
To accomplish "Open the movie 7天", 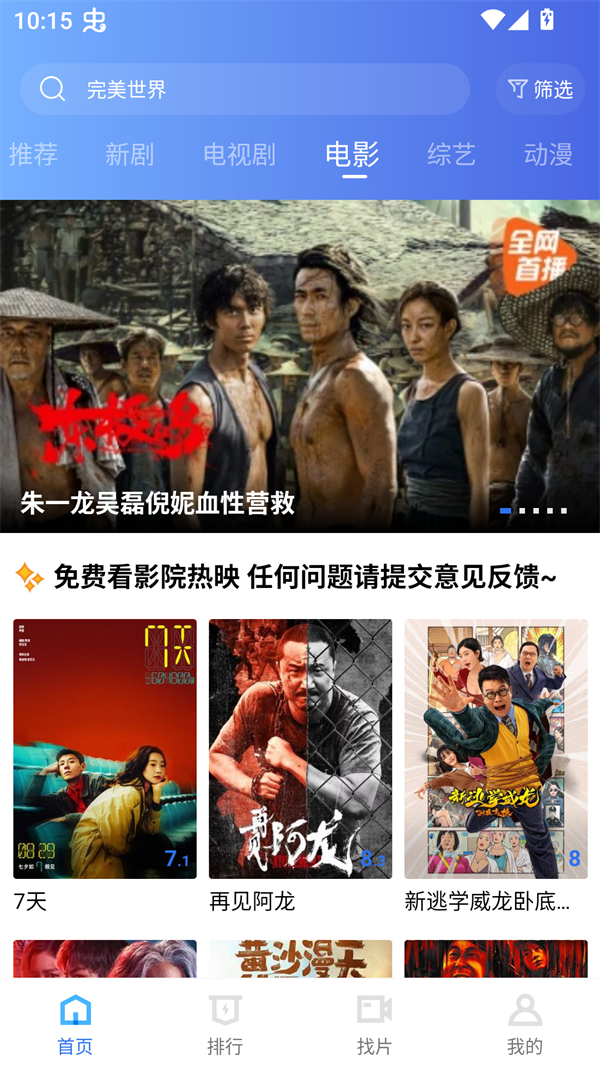I will click(x=105, y=748).
